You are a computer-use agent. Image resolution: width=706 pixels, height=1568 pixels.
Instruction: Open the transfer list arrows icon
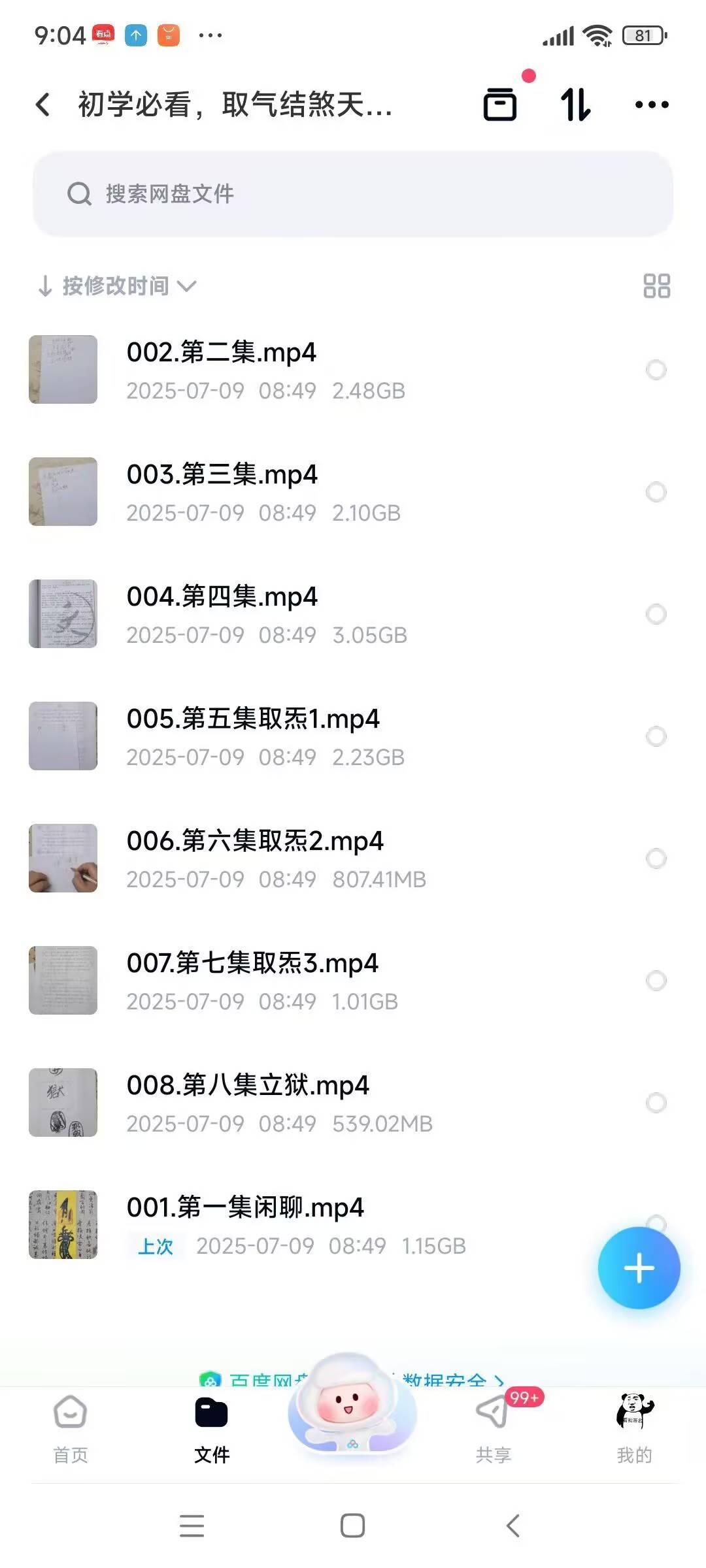pyautogui.click(x=575, y=105)
